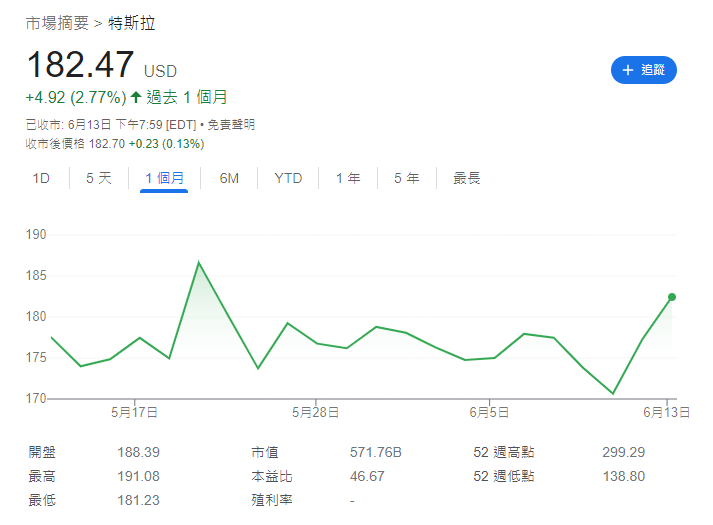
Task: Follow Tesla stock with 追蹤 button
Action: [x=643, y=70]
